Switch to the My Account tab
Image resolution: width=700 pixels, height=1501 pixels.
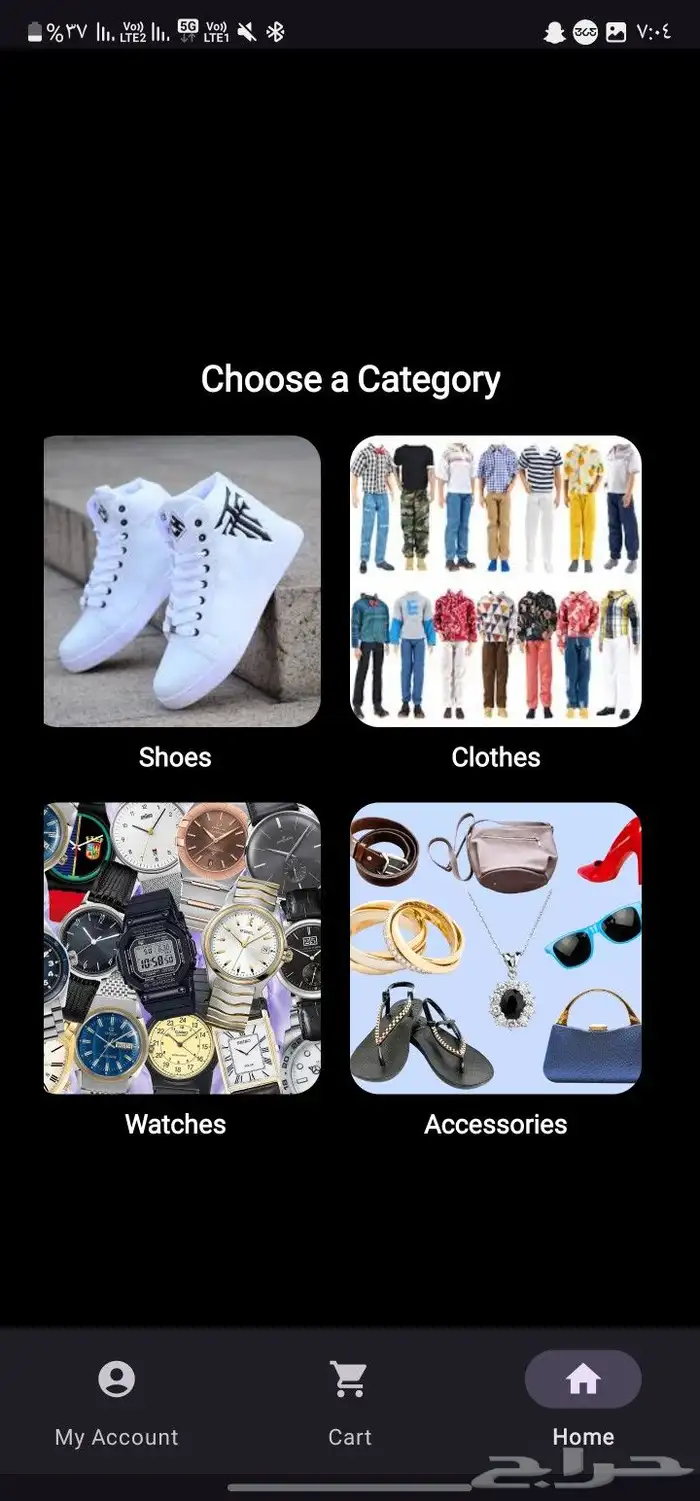click(117, 1403)
